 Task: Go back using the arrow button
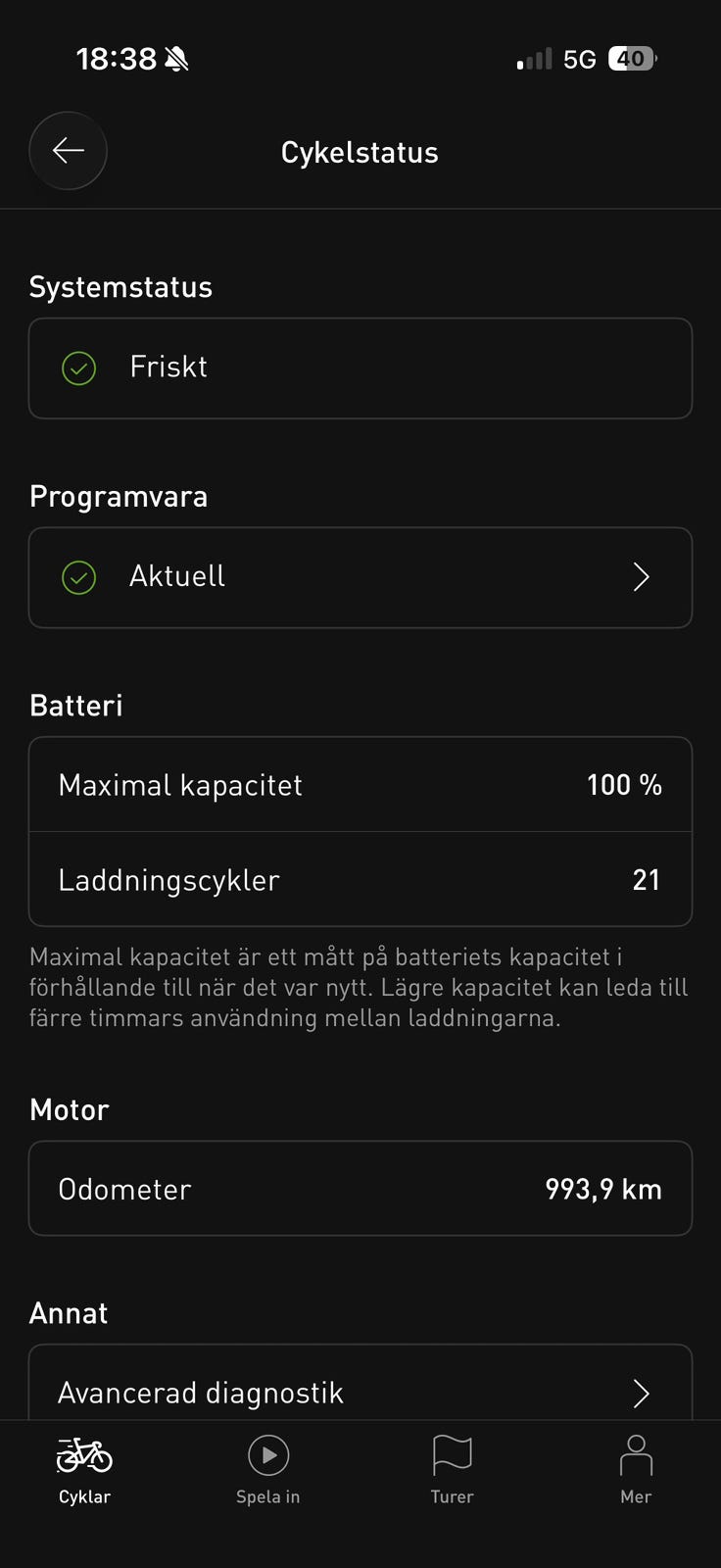68,151
